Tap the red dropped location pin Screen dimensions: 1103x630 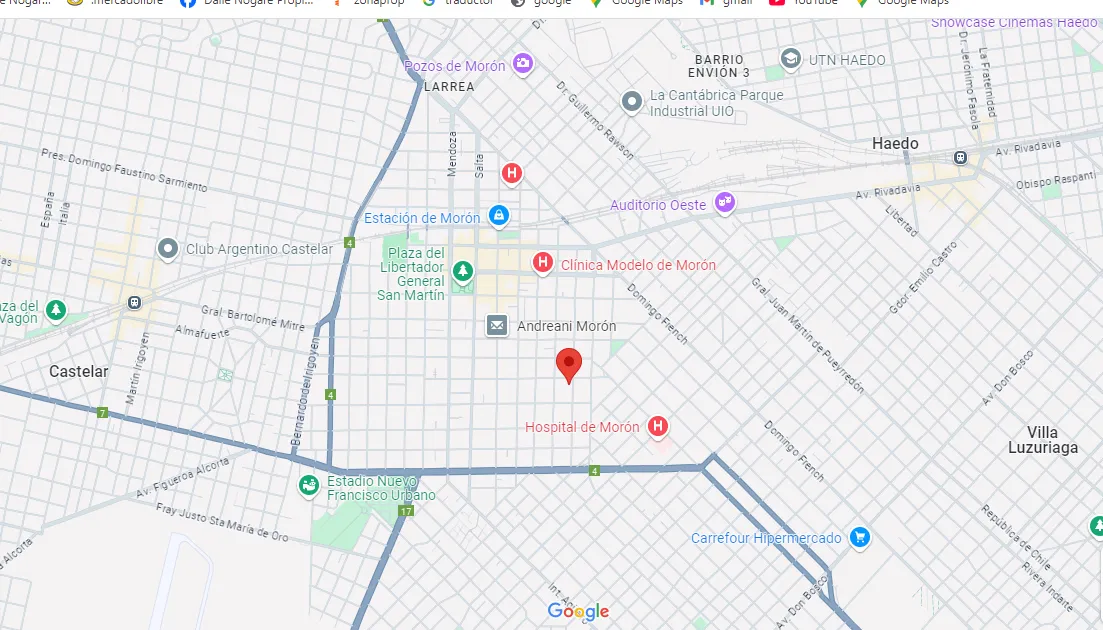click(568, 365)
